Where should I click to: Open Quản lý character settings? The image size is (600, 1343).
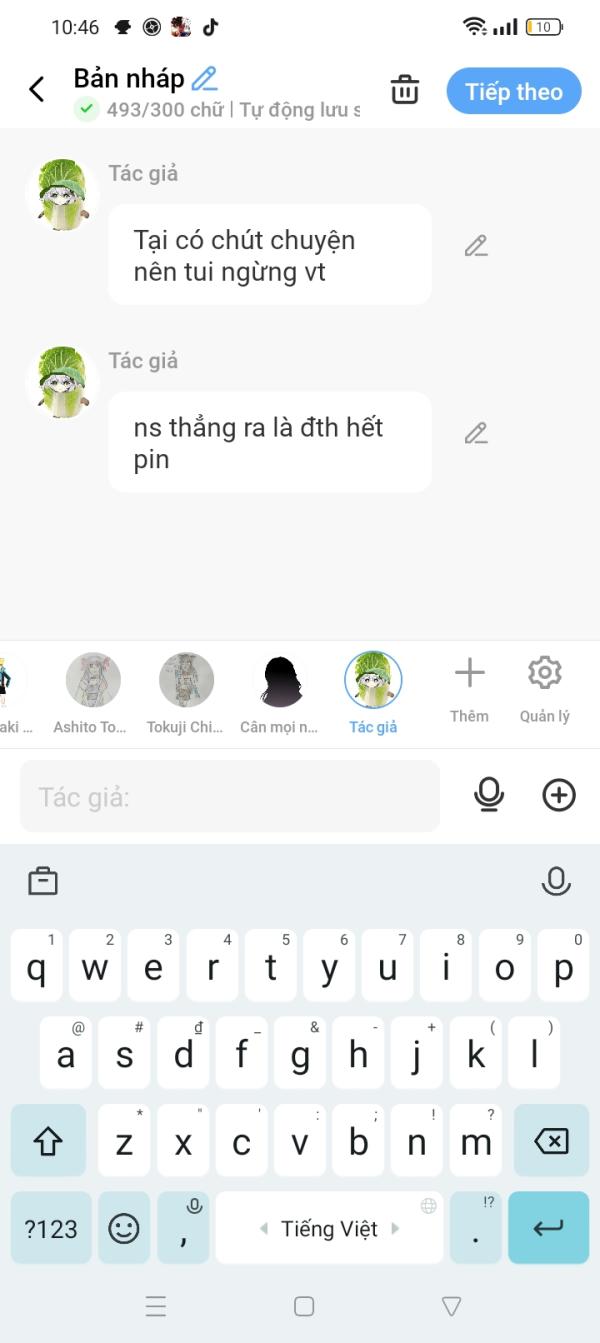pyautogui.click(x=545, y=688)
